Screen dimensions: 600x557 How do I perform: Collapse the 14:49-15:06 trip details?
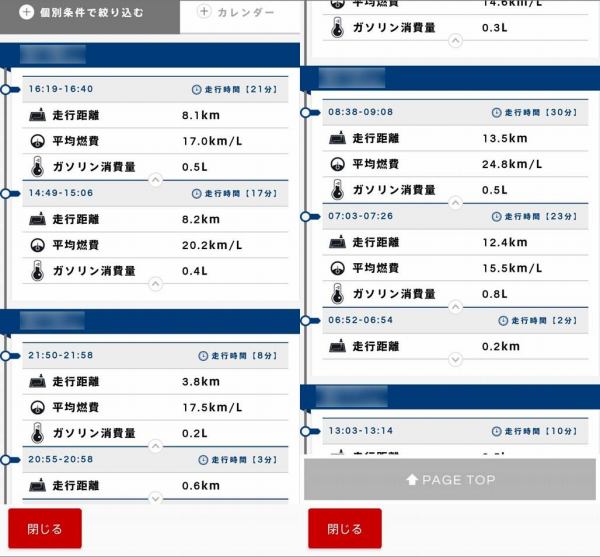coord(155,284)
